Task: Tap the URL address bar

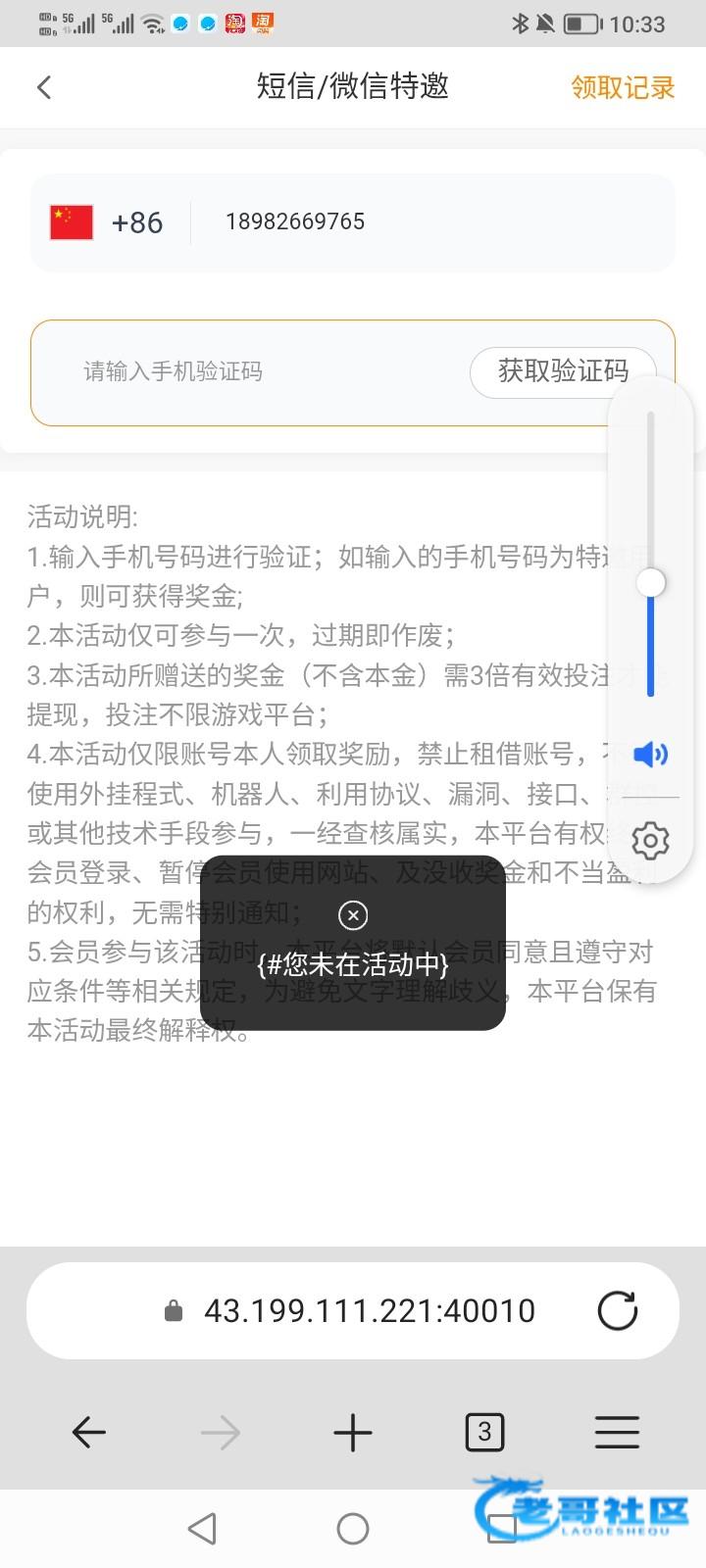Action: tap(369, 1310)
